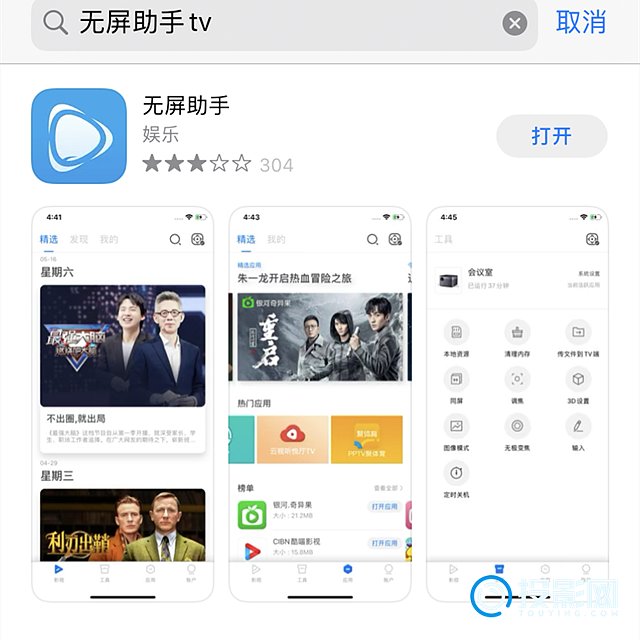View the second preview screenshot 热门应用

320,404
